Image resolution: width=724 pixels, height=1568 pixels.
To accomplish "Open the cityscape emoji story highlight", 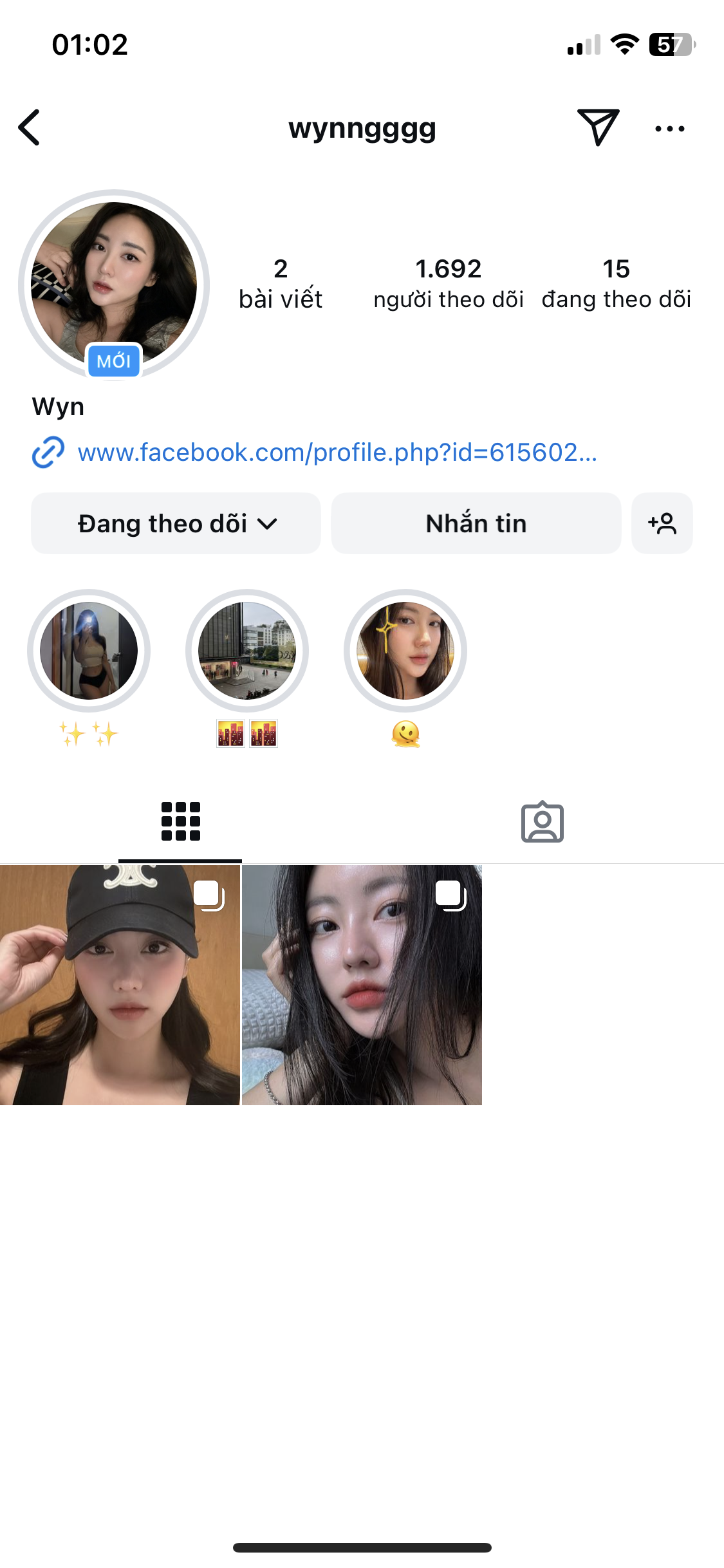I will (x=247, y=651).
